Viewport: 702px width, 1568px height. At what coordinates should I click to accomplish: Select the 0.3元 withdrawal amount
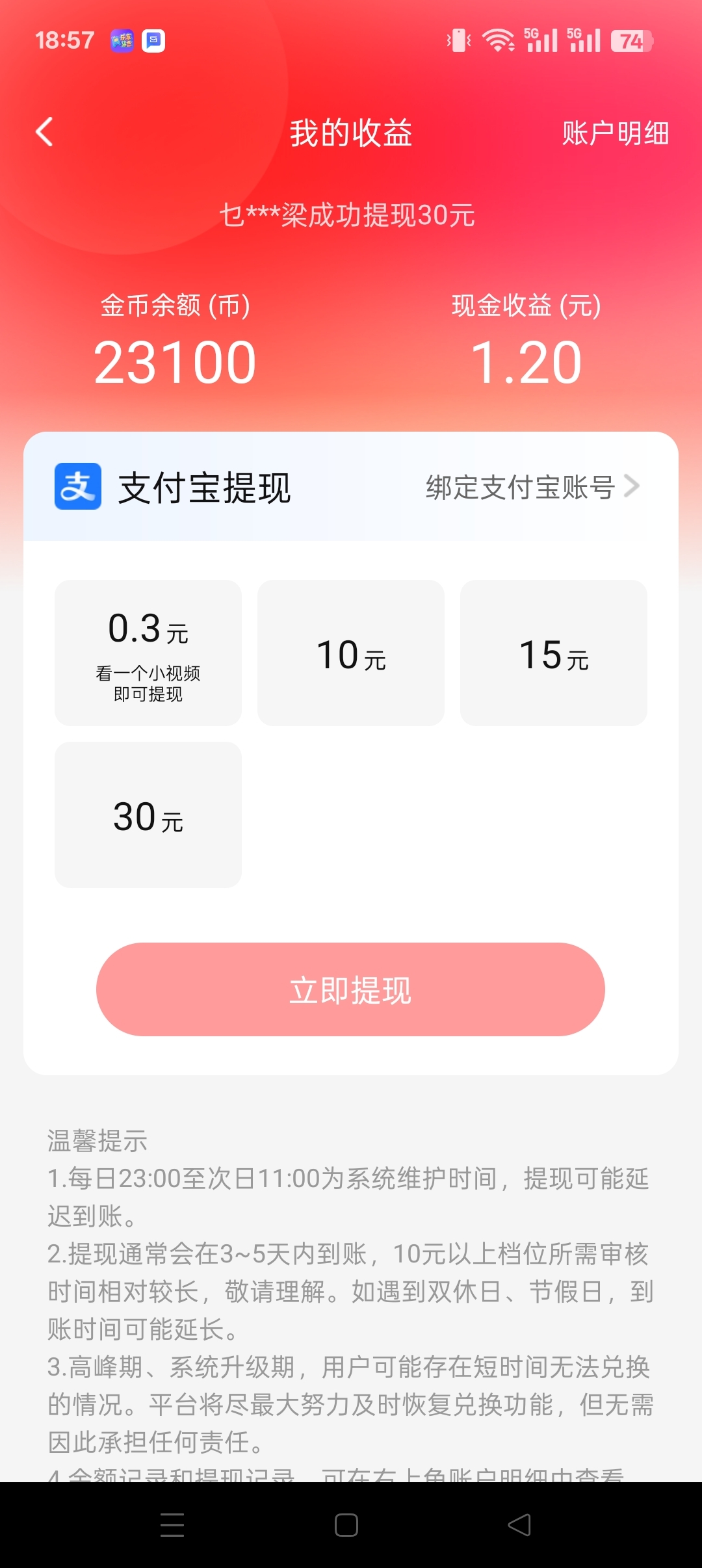coord(148,653)
